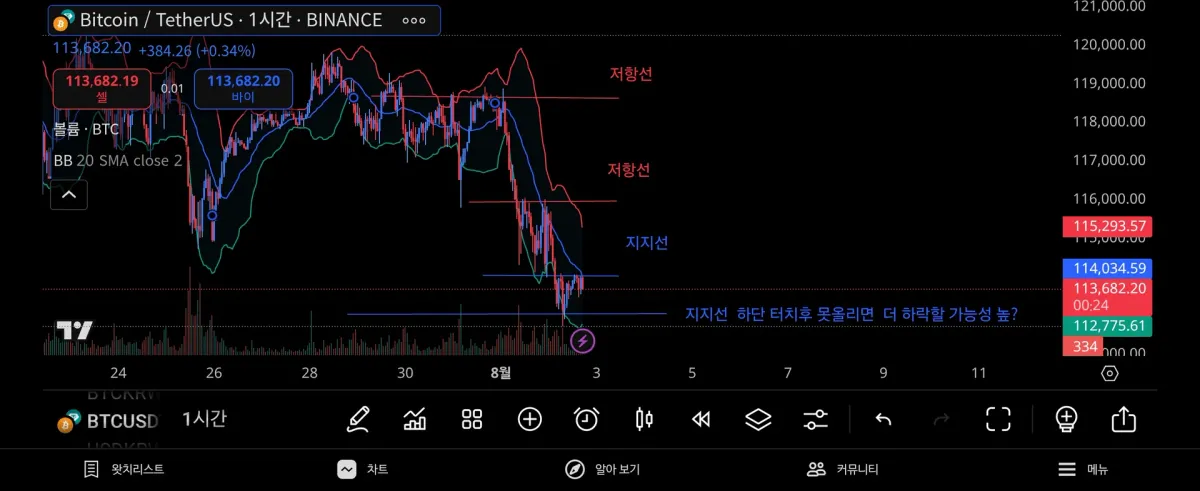Switch to the 왓치리스트 tab

(x=124, y=469)
